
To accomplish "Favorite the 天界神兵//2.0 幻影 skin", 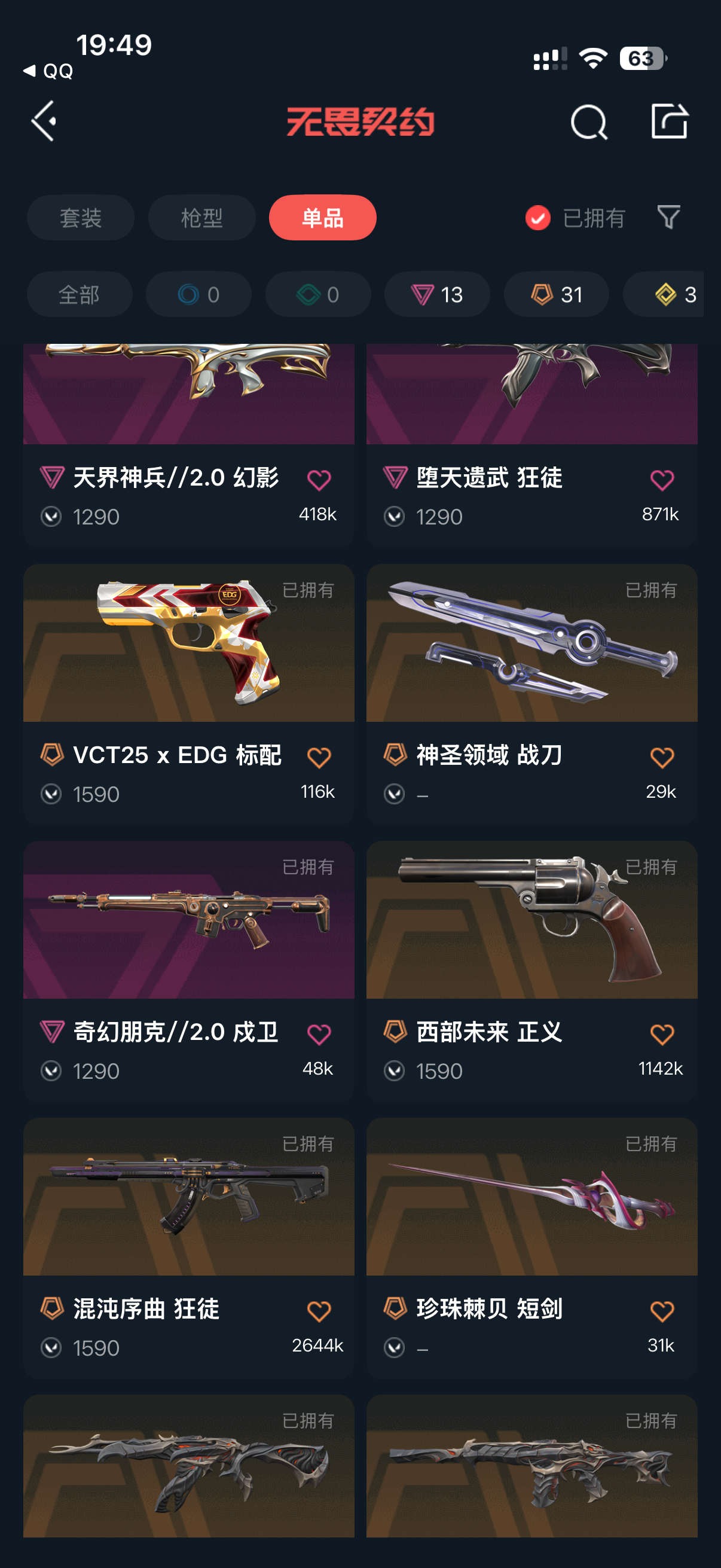I will click(x=319, y=480).
